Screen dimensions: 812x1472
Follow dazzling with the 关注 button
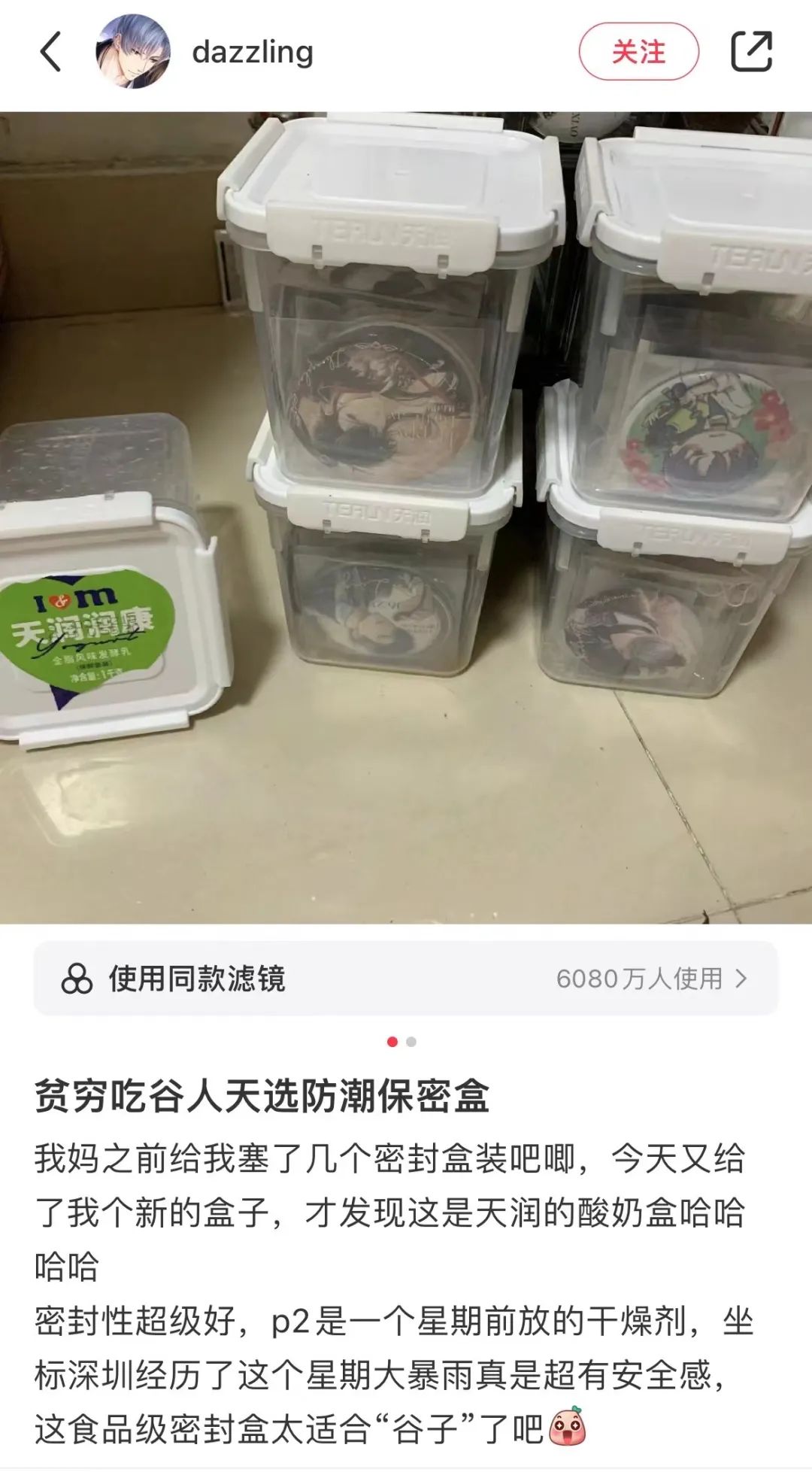click(x=638, y=52)
